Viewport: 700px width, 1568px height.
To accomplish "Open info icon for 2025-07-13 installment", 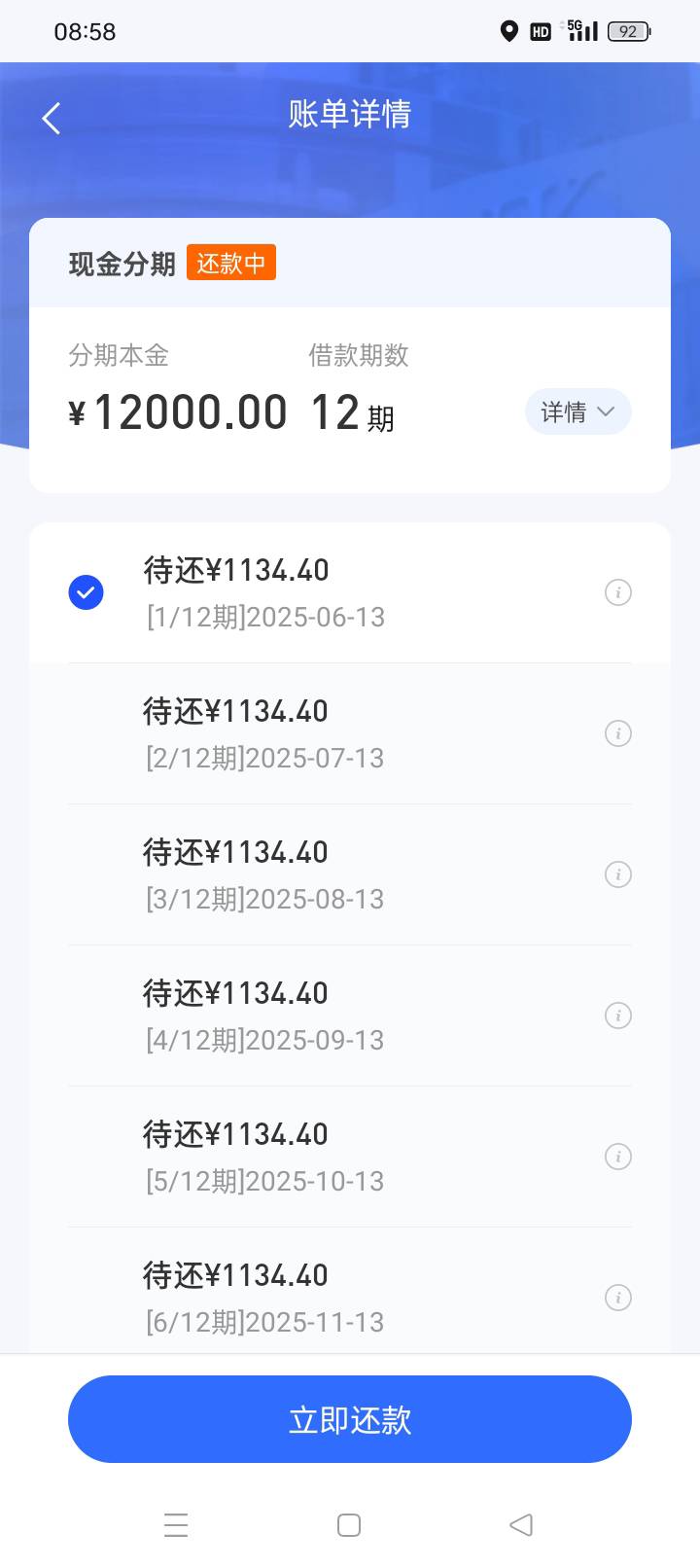I will 618,733.
